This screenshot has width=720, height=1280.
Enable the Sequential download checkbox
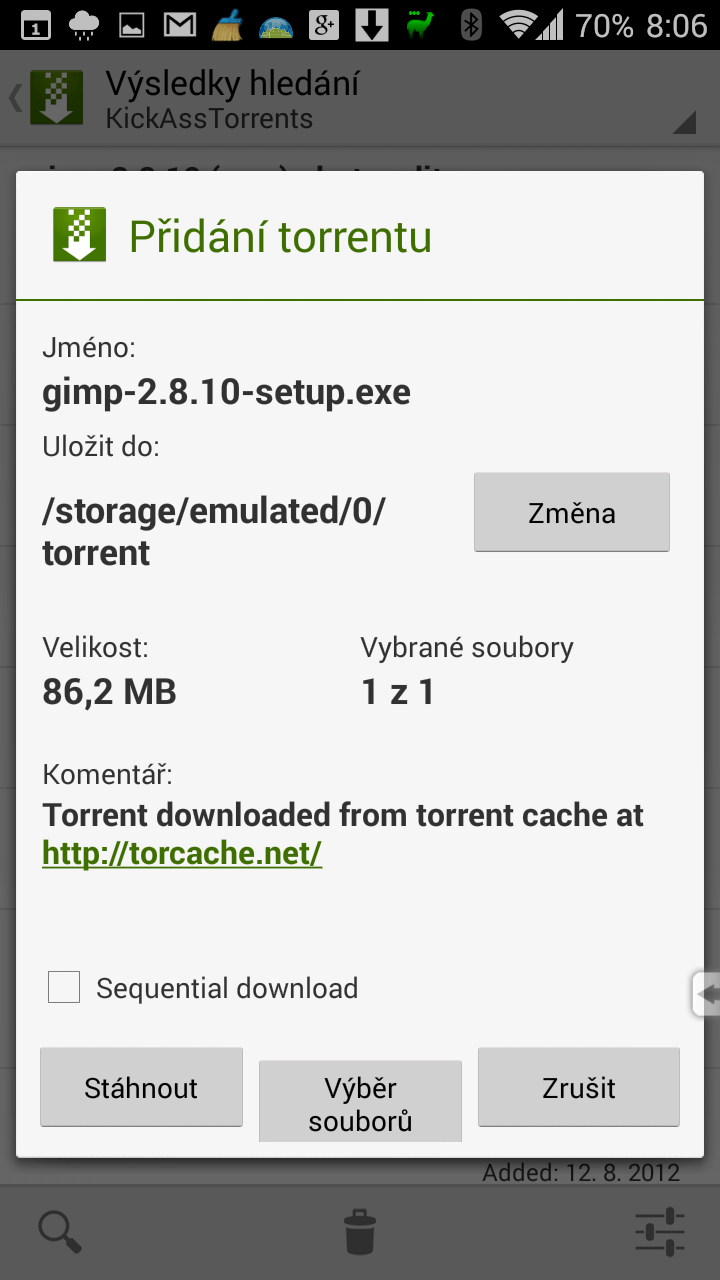pyautogui.click(x=64, y=988)
